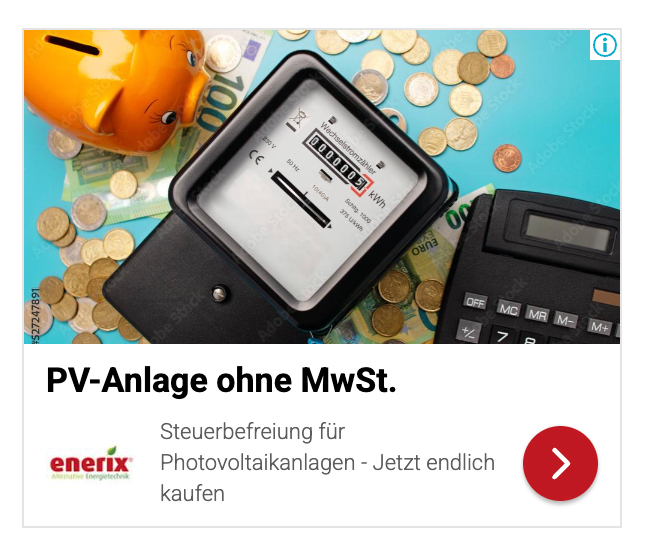Open the ad info icon

(x=605, y=45)
